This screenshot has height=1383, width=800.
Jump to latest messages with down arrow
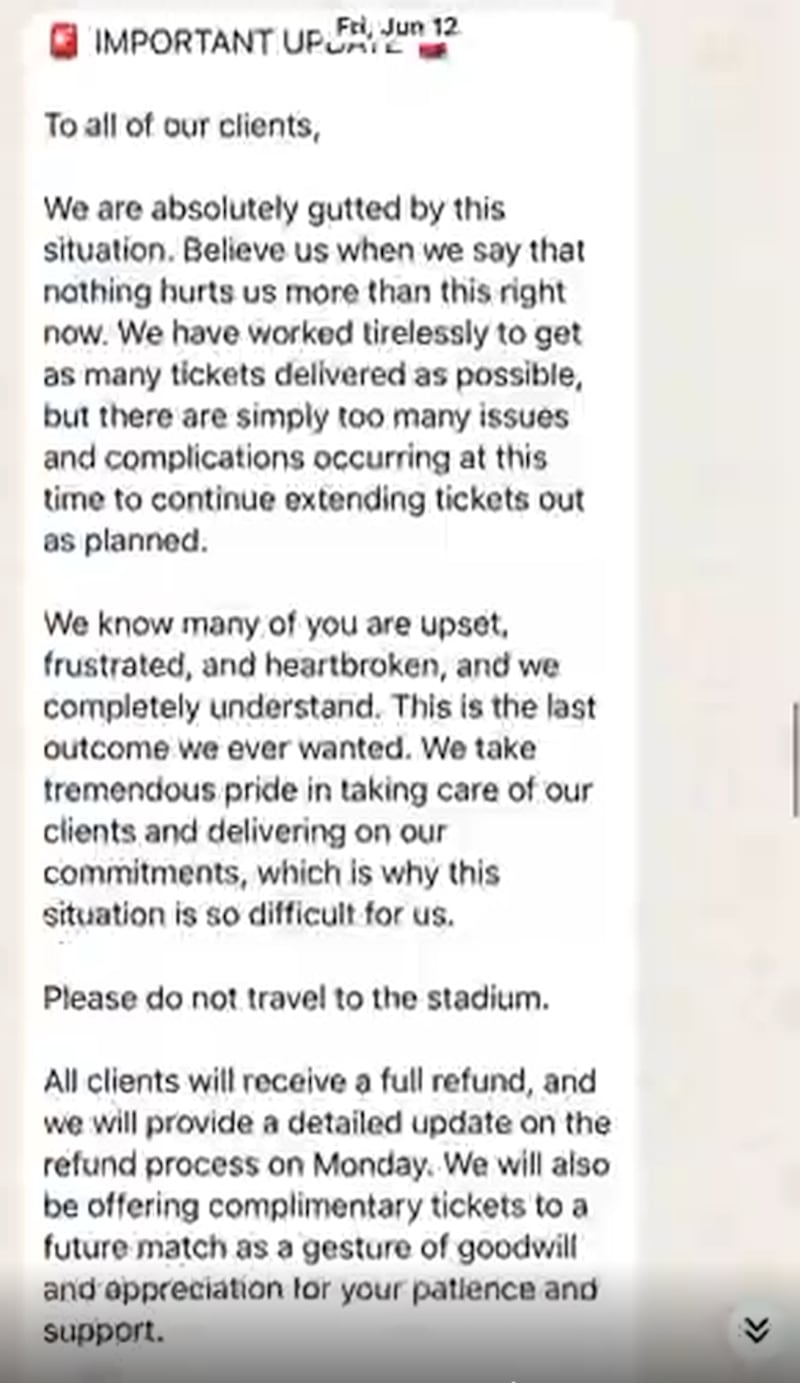[757, 1328]
